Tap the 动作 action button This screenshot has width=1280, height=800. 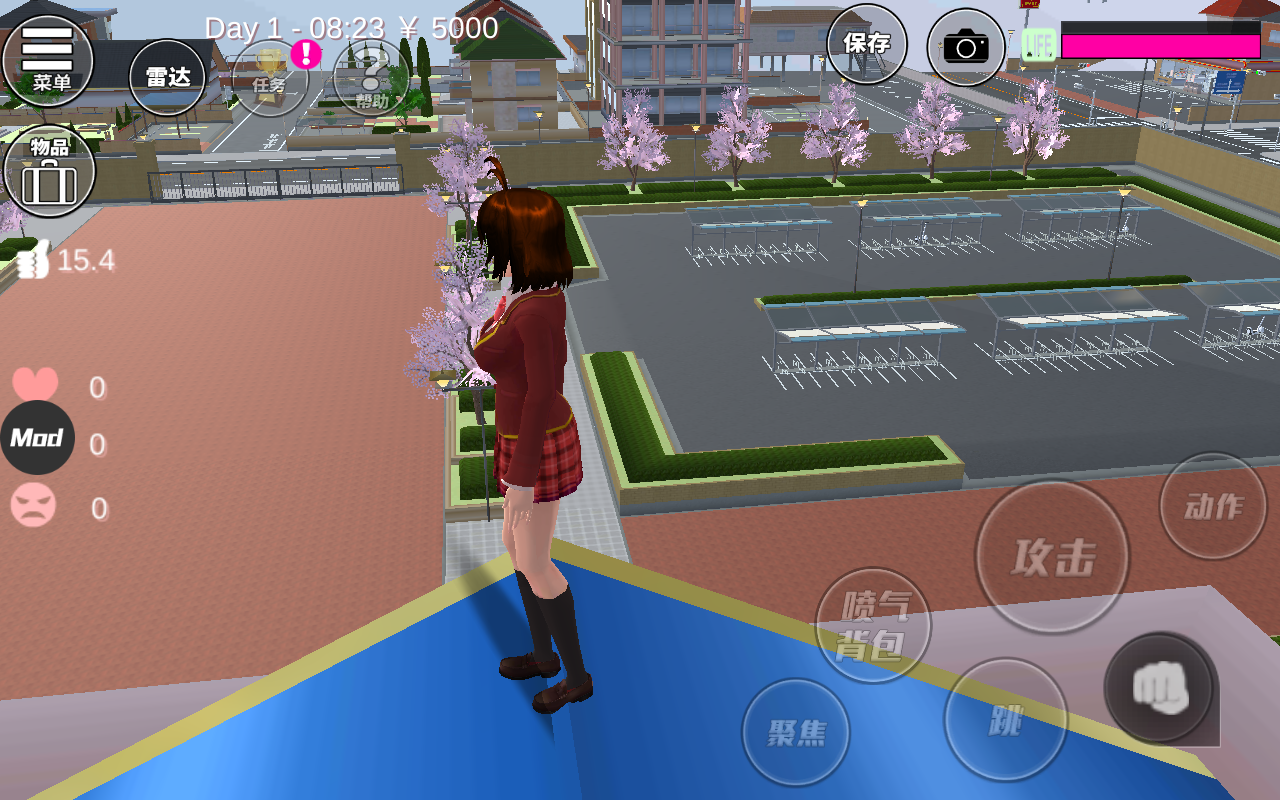click(1213, 506)
